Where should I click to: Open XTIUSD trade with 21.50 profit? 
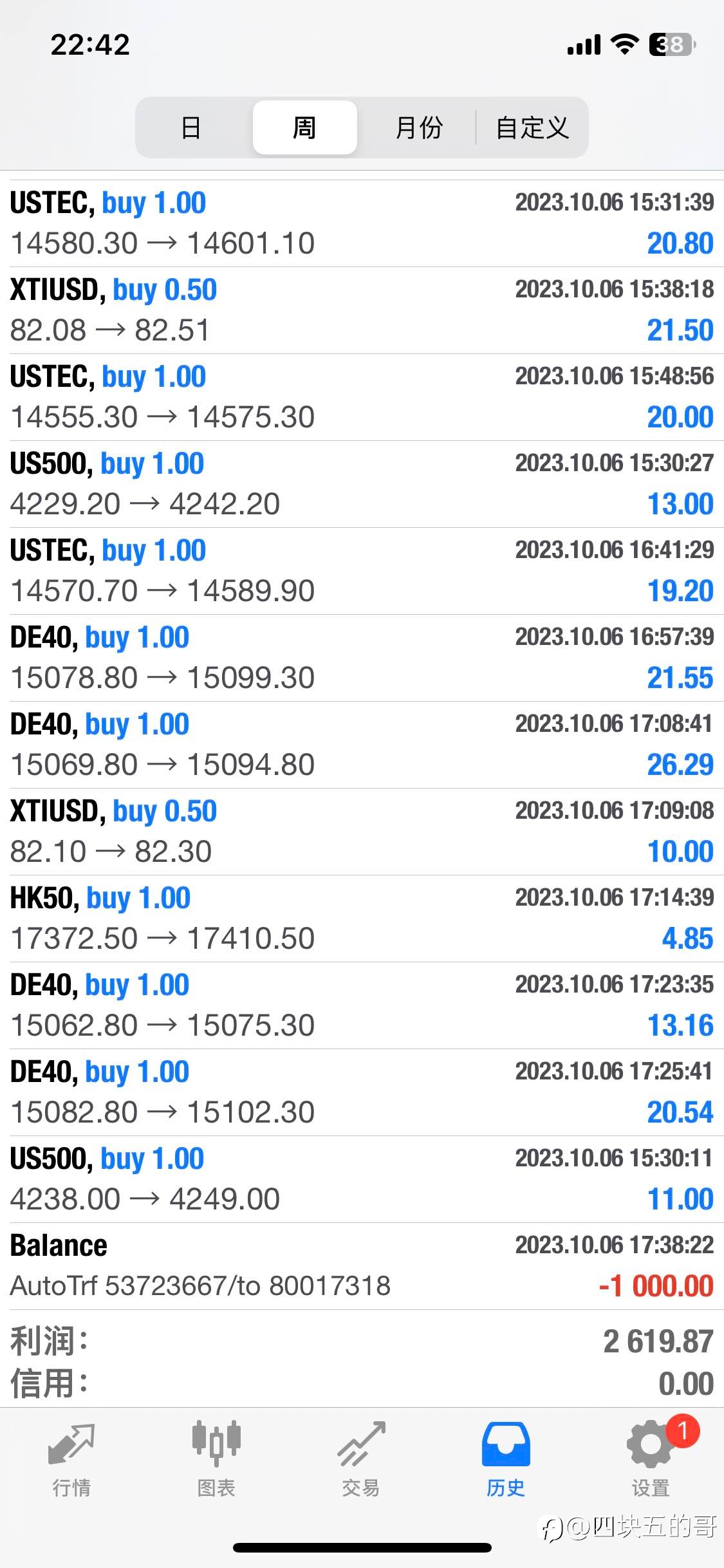362,310
